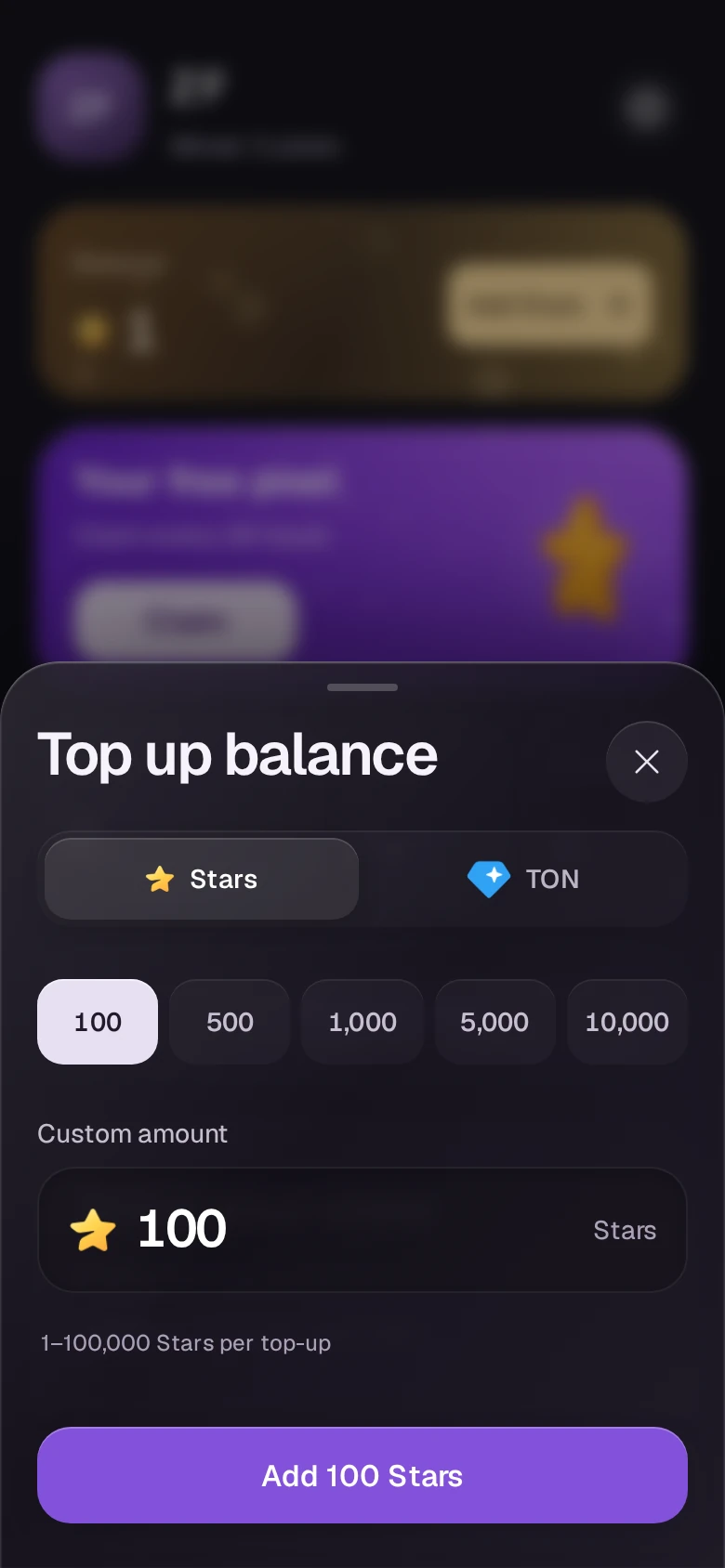Tap the sheet drag handle

coord(362,687)
